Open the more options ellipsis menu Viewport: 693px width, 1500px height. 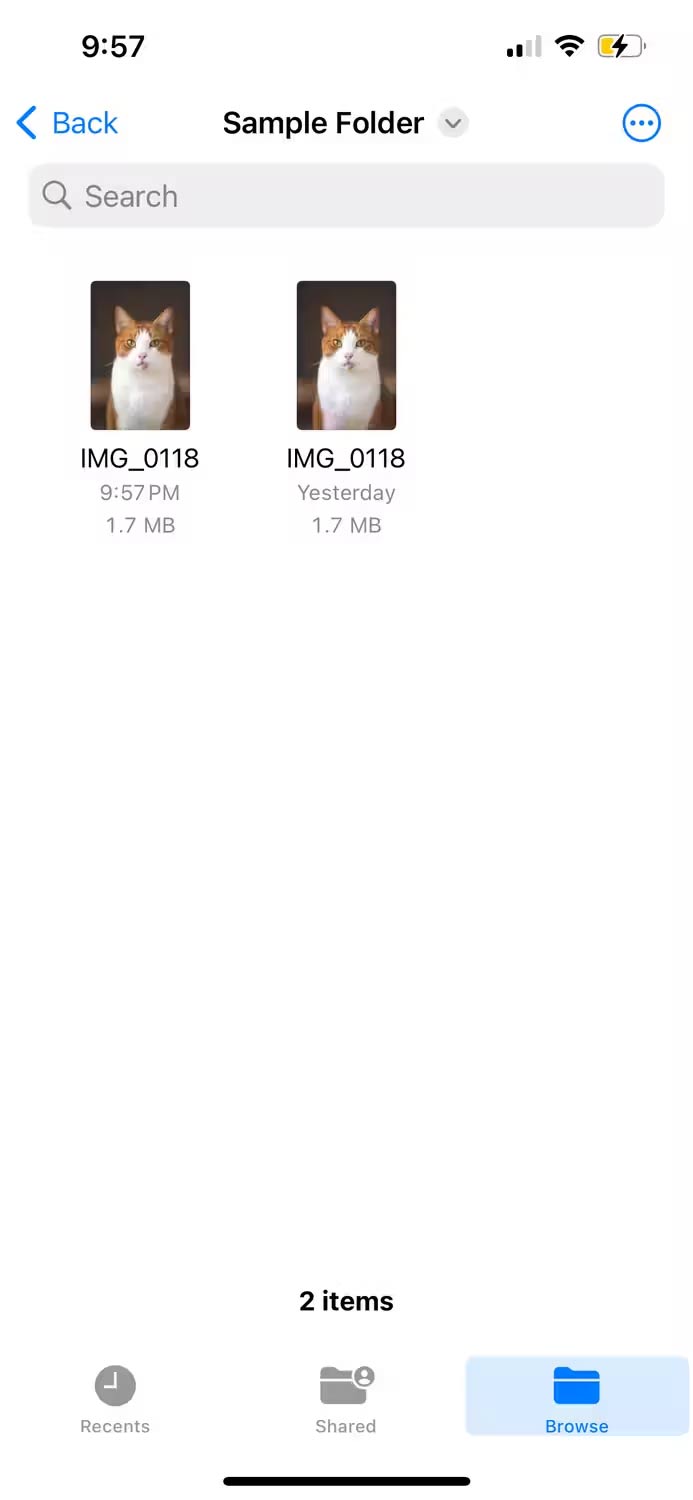(641, 123)
